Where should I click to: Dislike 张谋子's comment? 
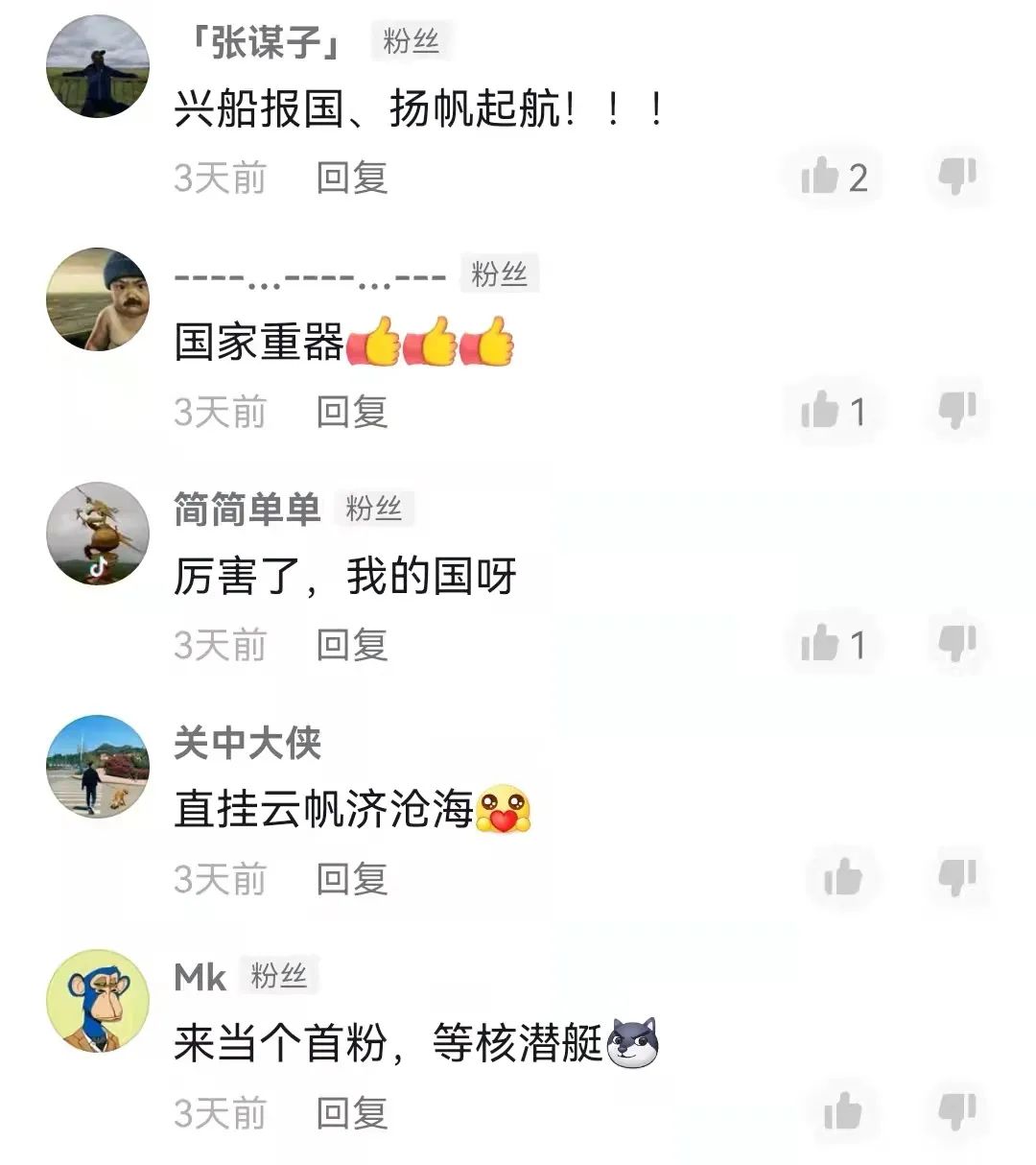pos(956,177)
